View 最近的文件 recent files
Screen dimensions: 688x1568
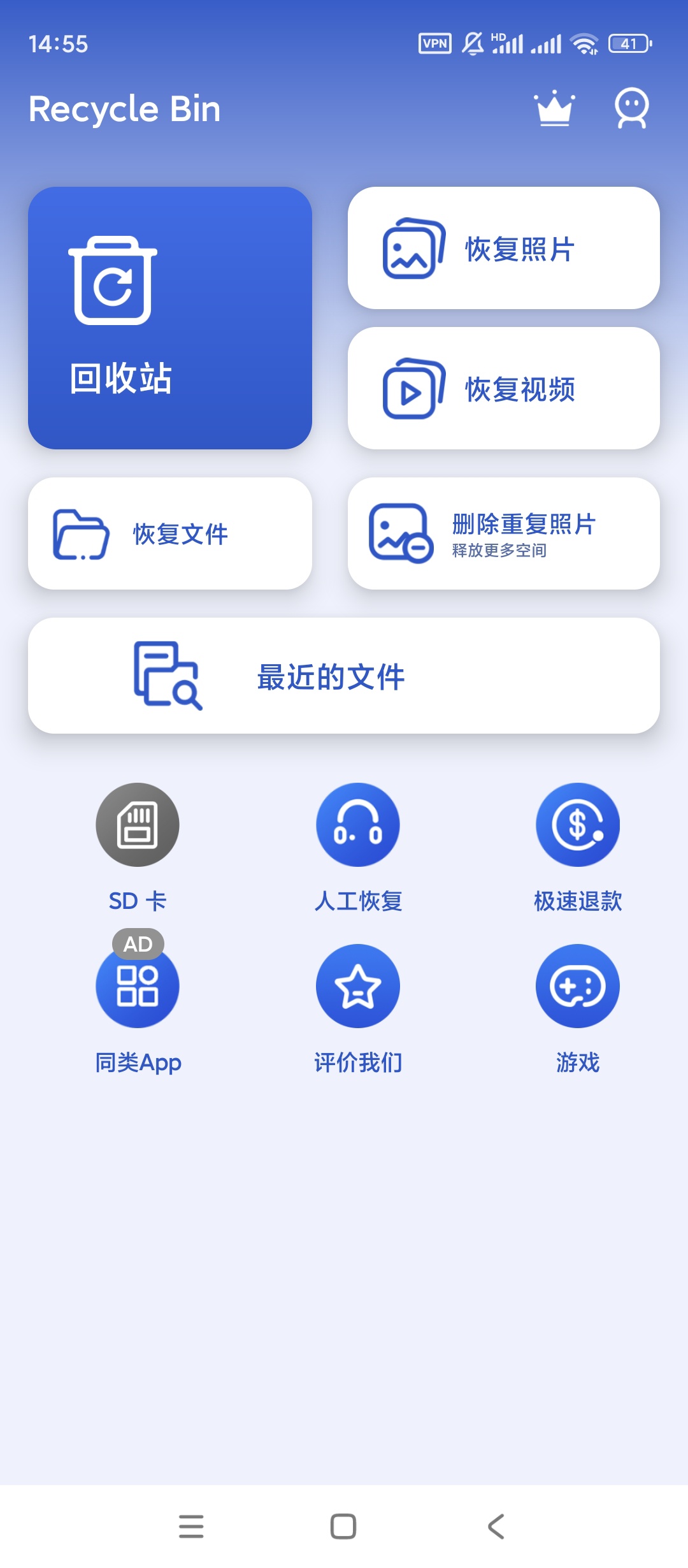point(344,676)
